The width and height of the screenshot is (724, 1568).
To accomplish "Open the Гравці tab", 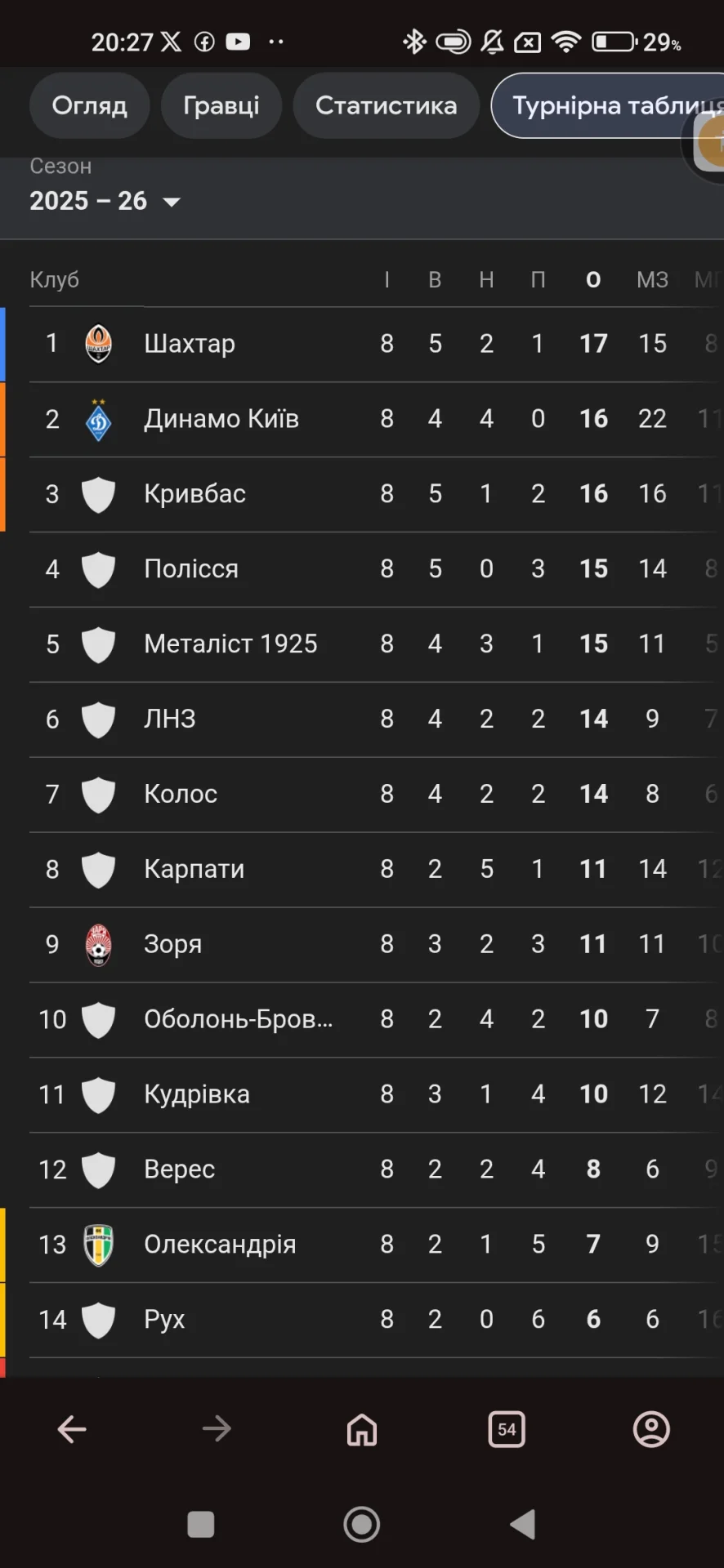I will (x=221, y=106).
